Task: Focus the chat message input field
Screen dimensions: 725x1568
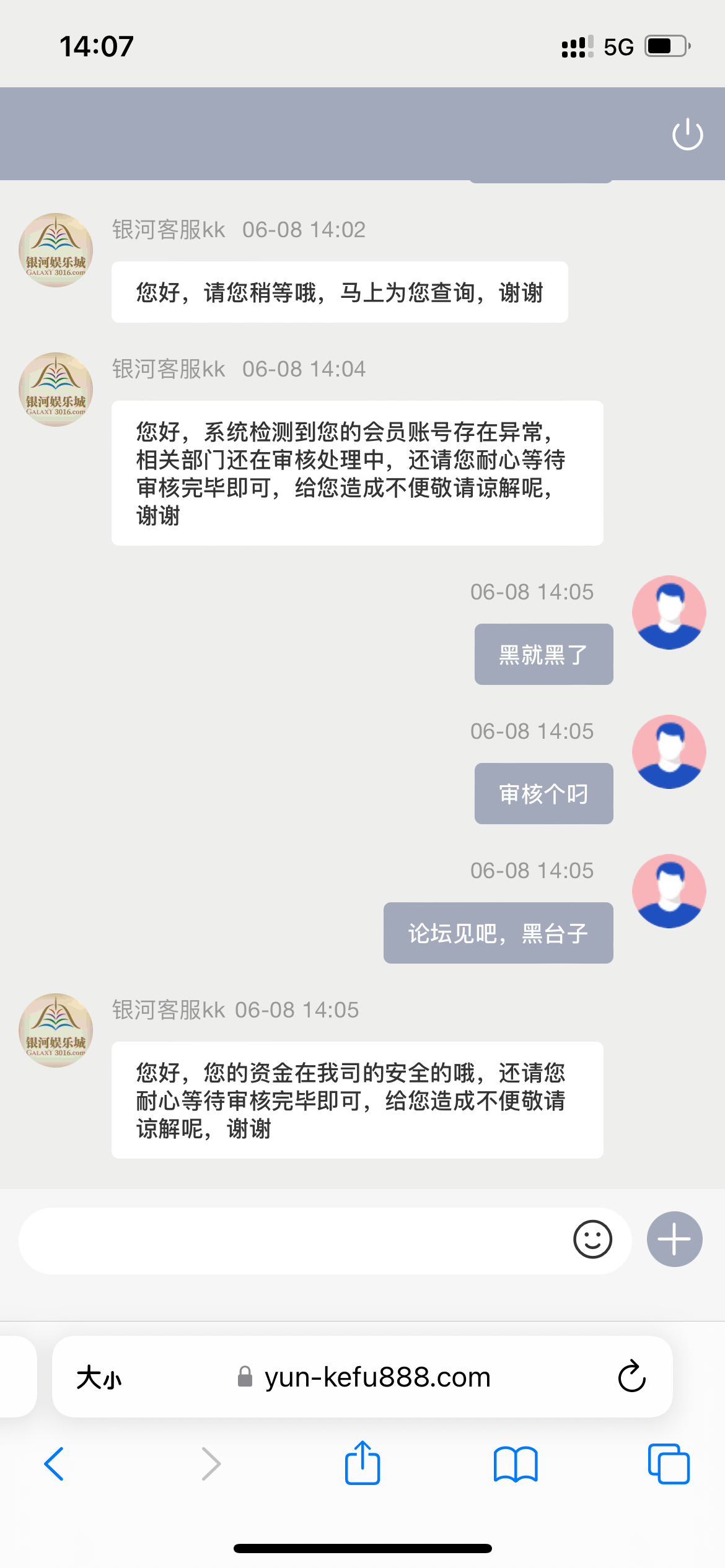Action: pos(291,1240)
